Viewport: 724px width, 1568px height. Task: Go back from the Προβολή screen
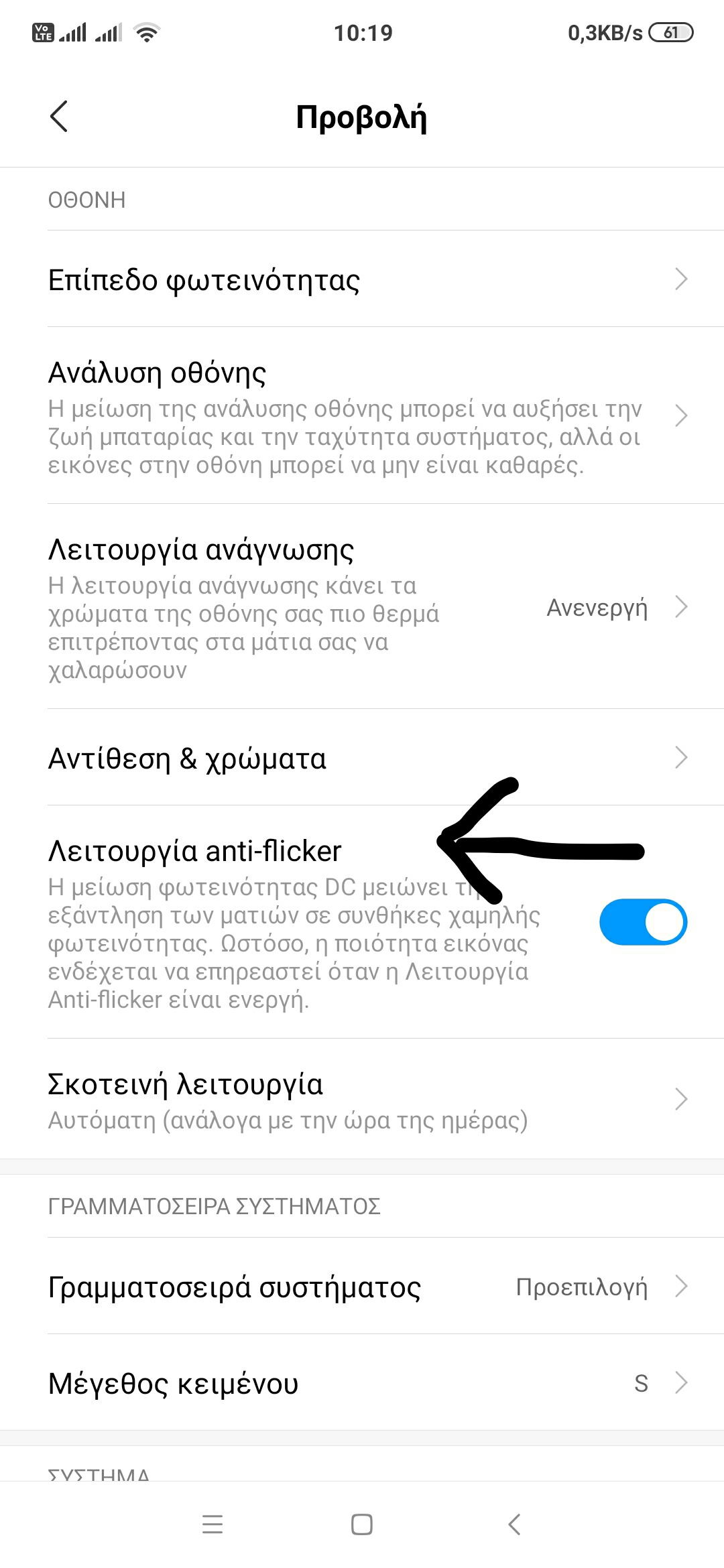59,117
